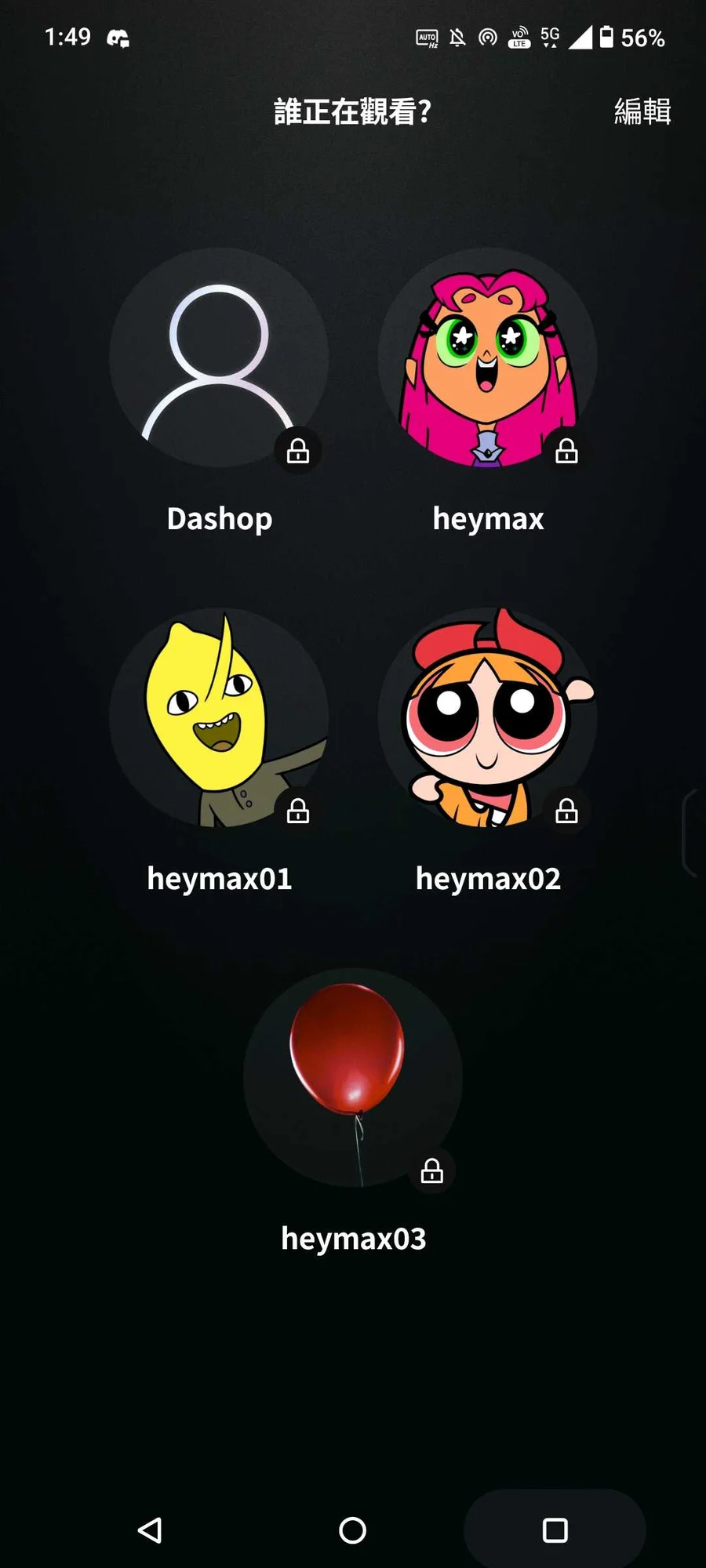
Task: Select the heymax03 balloon profile
Action: click(x=353, y=1078)
